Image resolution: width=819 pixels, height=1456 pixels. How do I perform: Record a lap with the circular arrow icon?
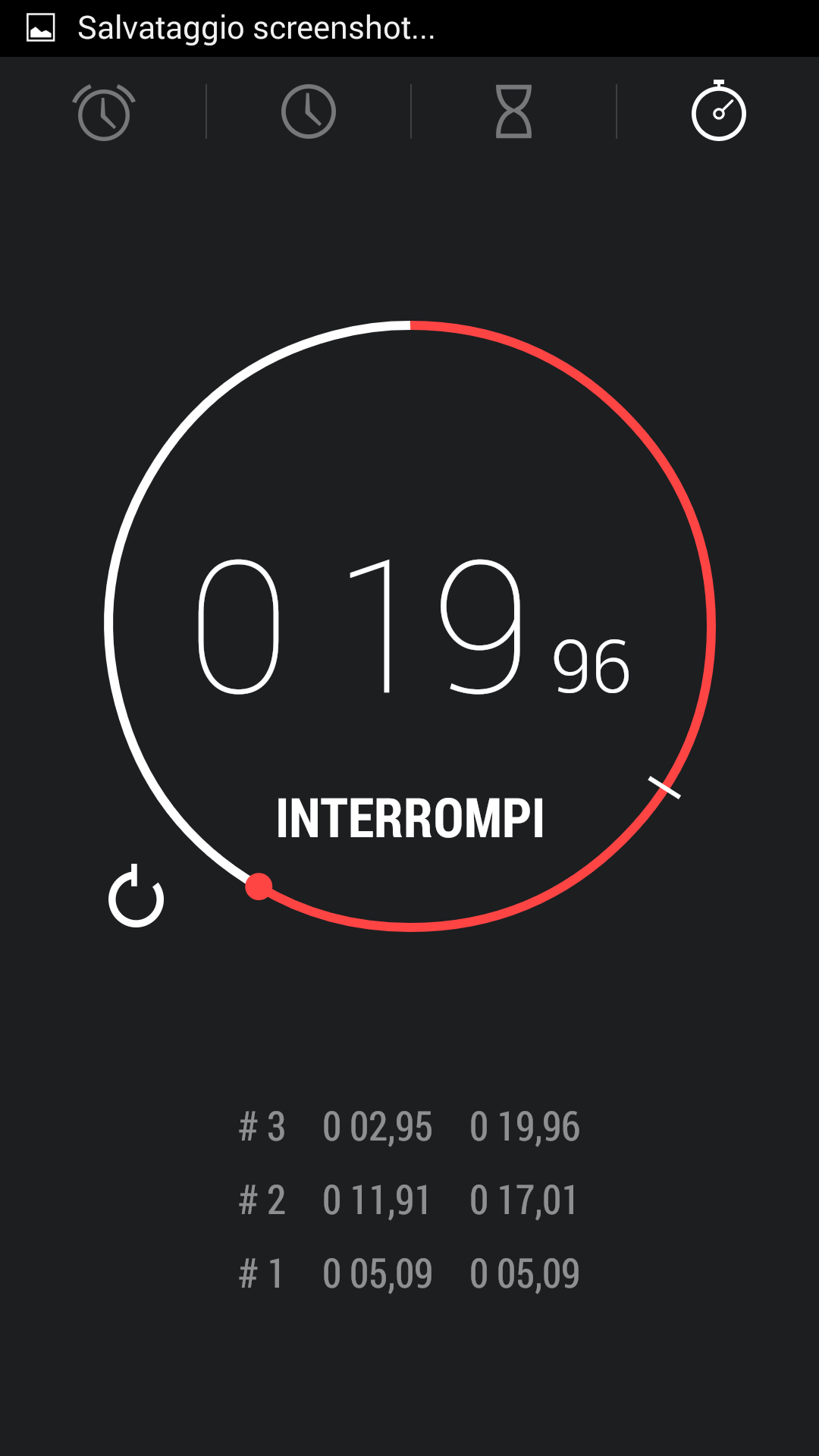point(136,896)
